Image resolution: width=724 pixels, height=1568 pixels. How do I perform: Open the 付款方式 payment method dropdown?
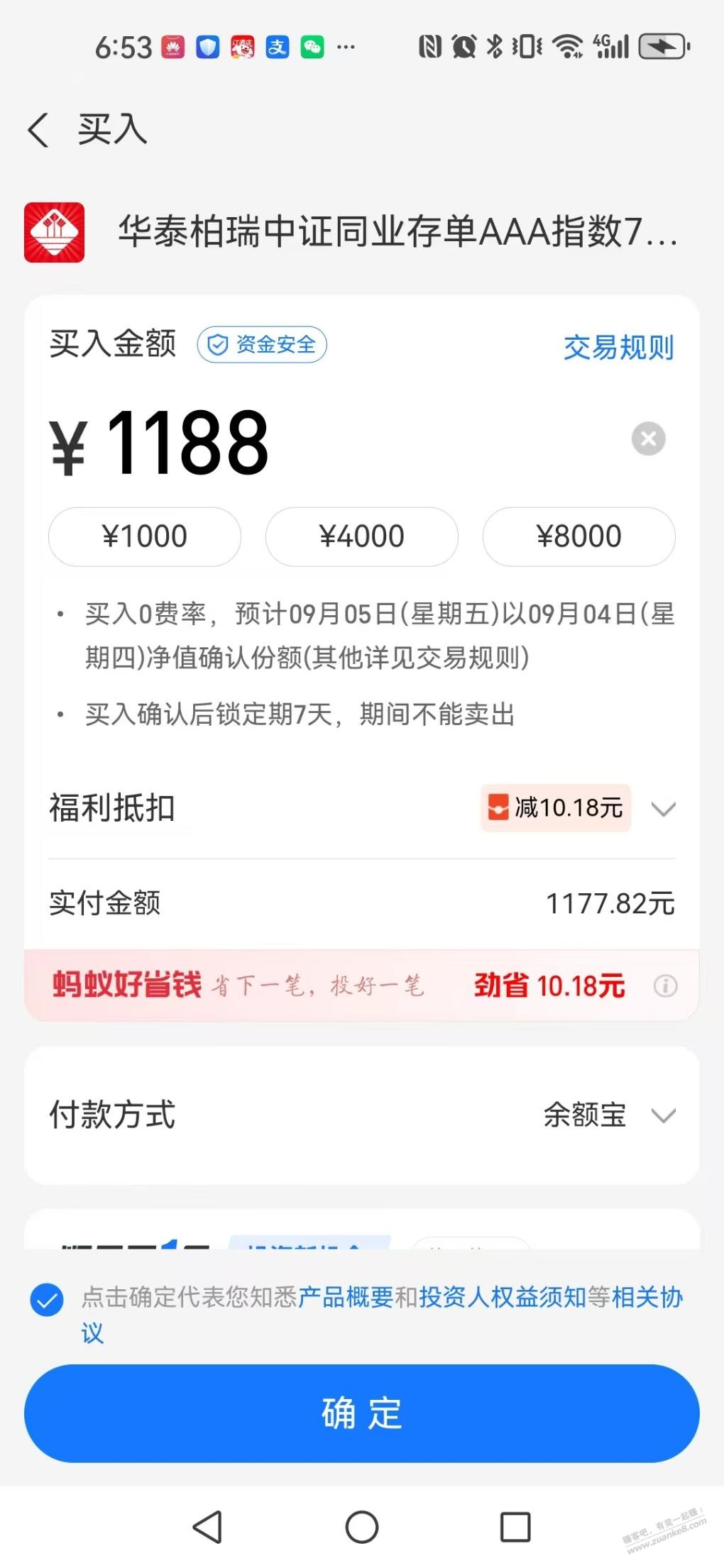coord(664,1115)
